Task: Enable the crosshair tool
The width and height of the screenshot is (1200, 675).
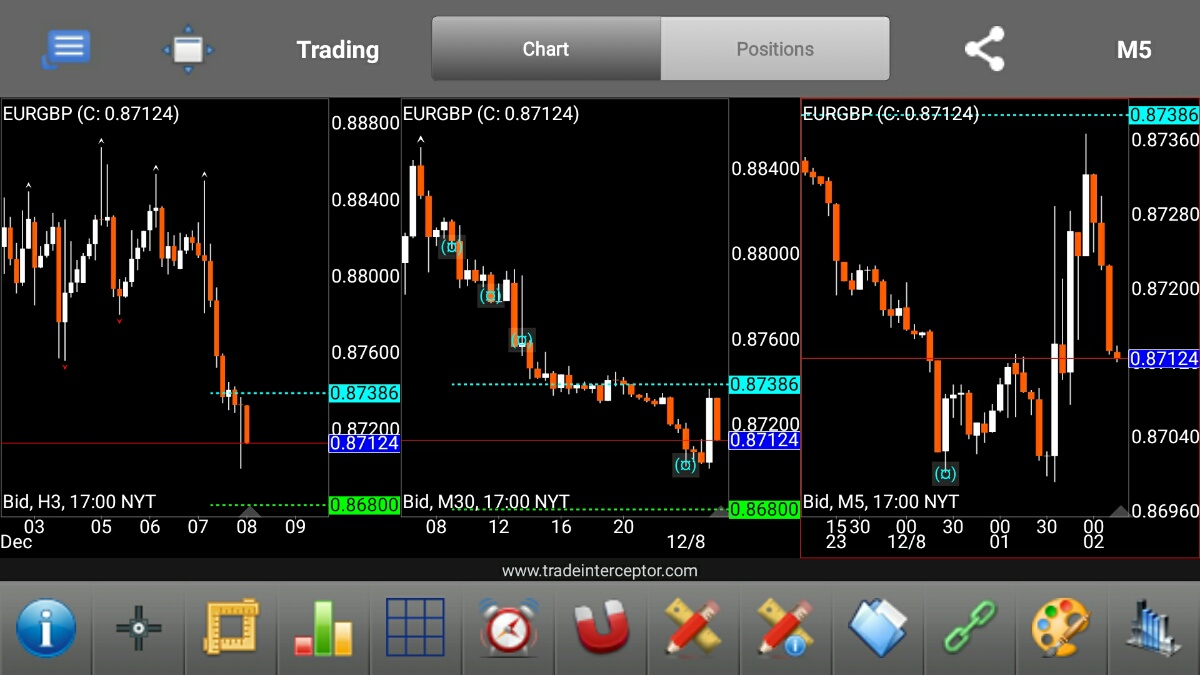Action: (x=139, y=628)
